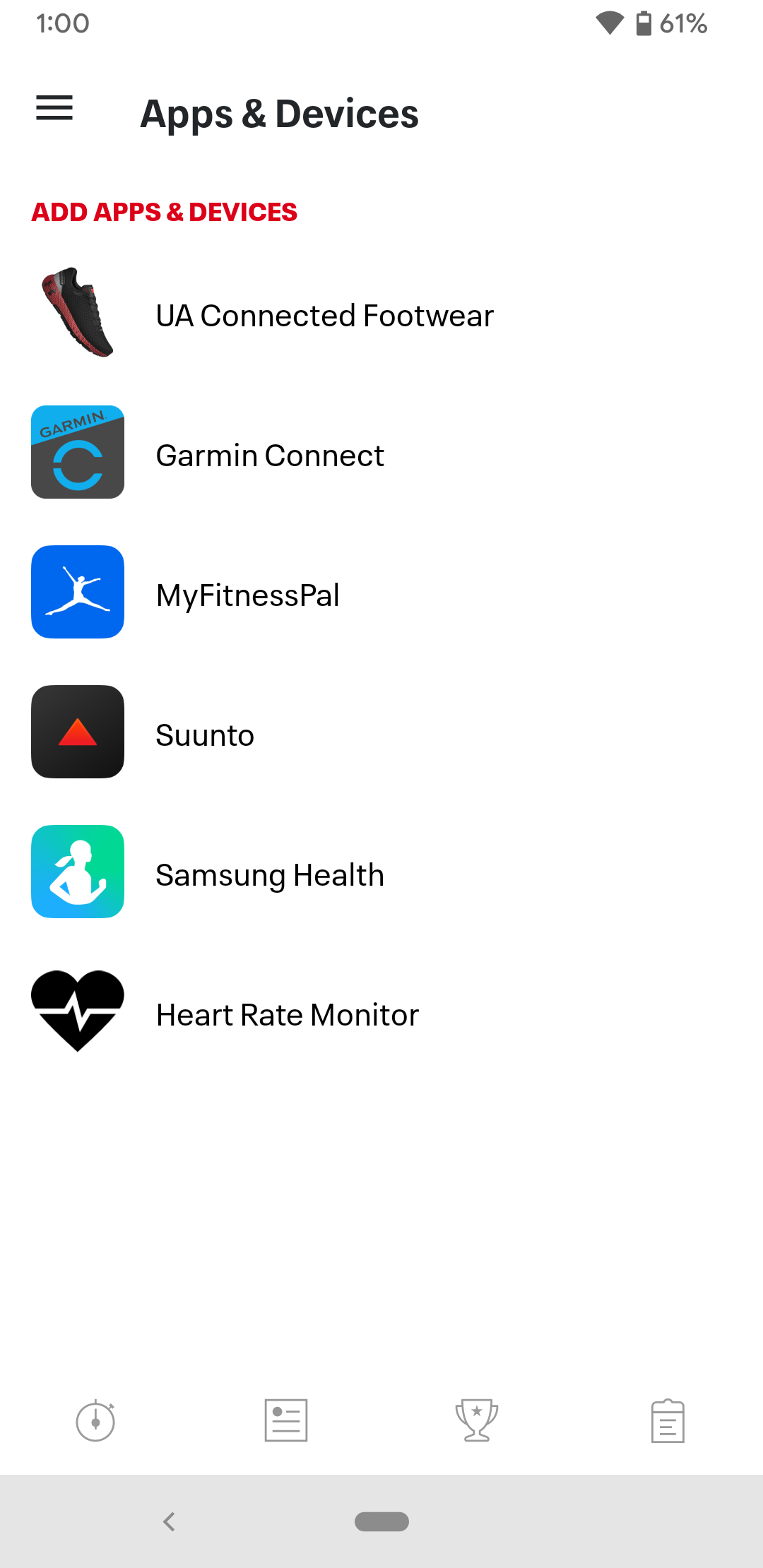763x1568 pixels.
Task: Open the news feed tab
Action: tap(286, 1420)
